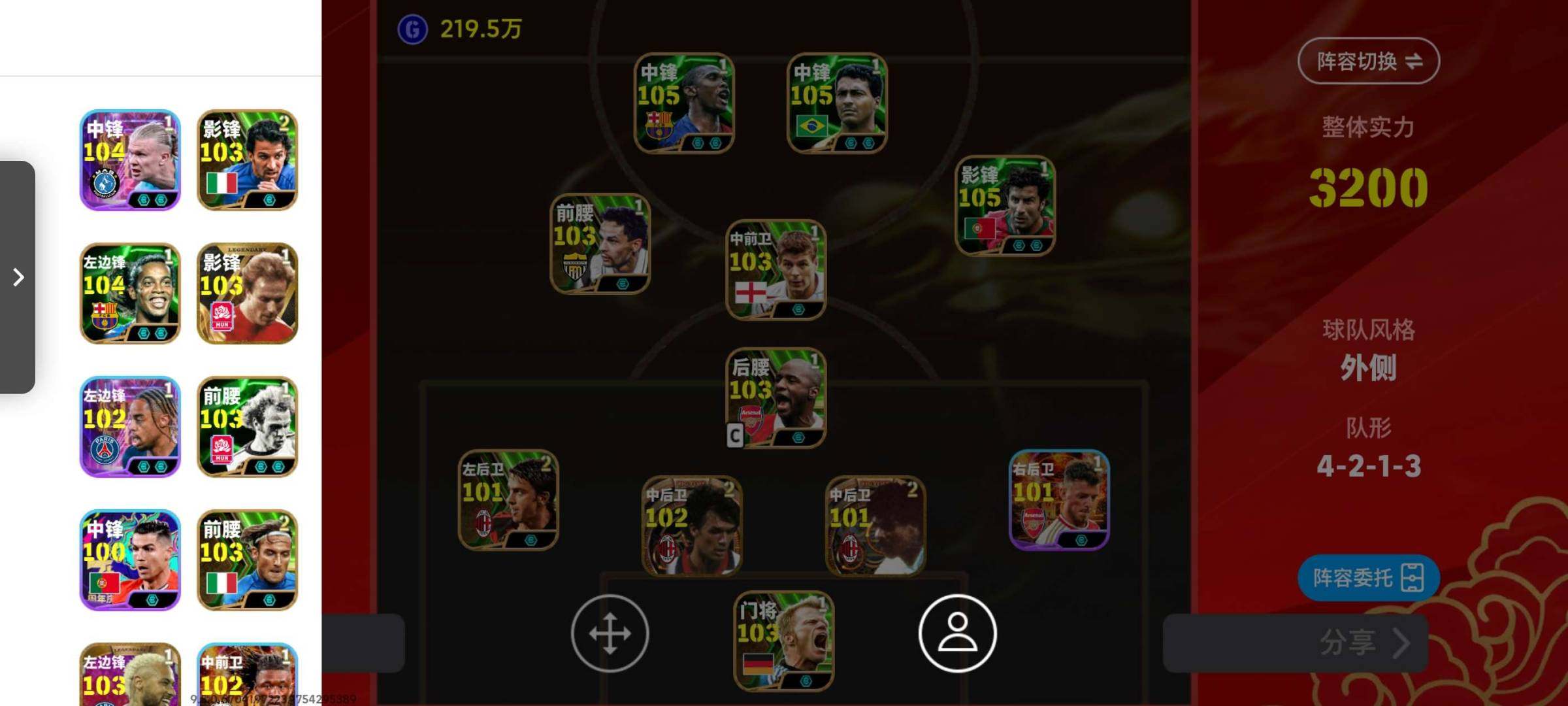Tap the 阵容切换 lineup switch button
This screenshot has width=1568, height=706.
(x=1368, y=61)
